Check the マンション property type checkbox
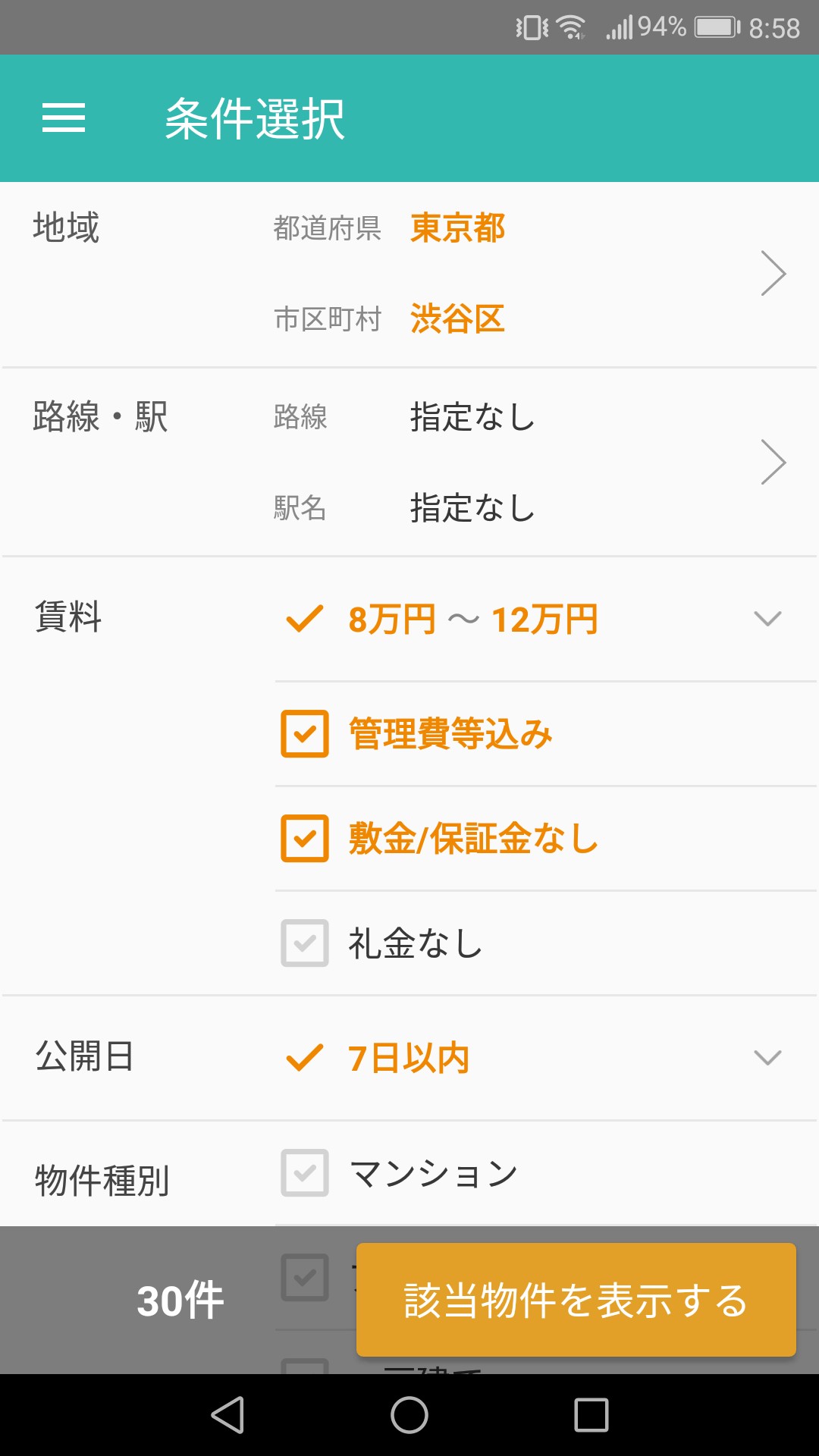This screenshot has height=1456, width=819. coord(305,1173)
